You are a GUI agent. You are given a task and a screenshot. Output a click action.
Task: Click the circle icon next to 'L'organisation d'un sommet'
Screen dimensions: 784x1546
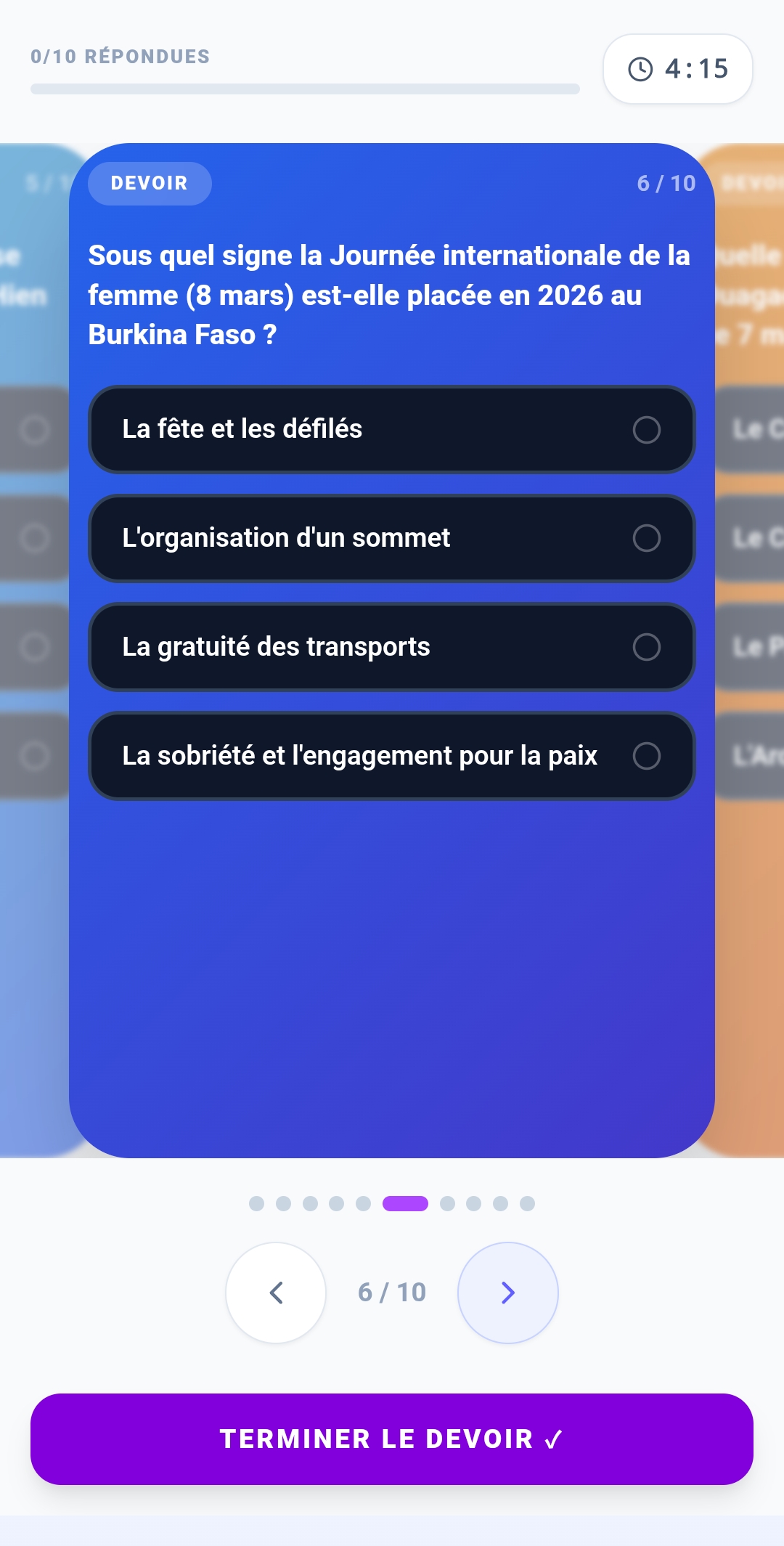[648, 538]
